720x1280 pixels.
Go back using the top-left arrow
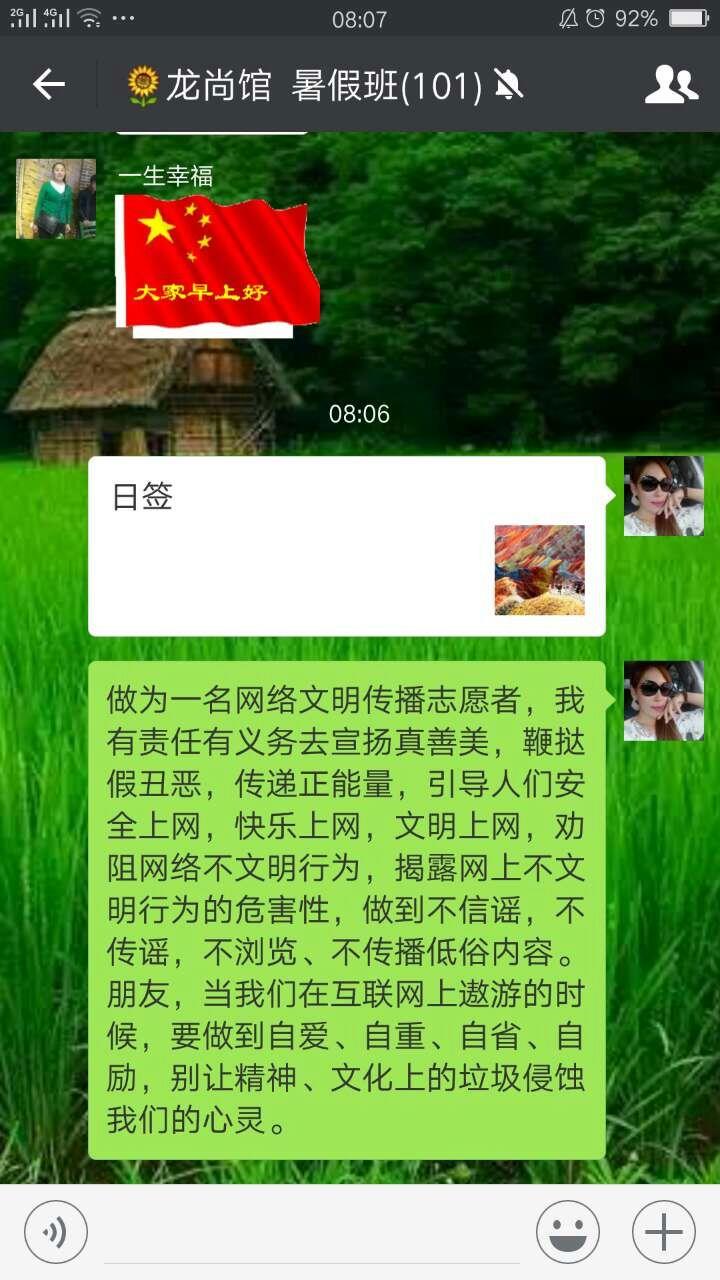coord(48,85)
